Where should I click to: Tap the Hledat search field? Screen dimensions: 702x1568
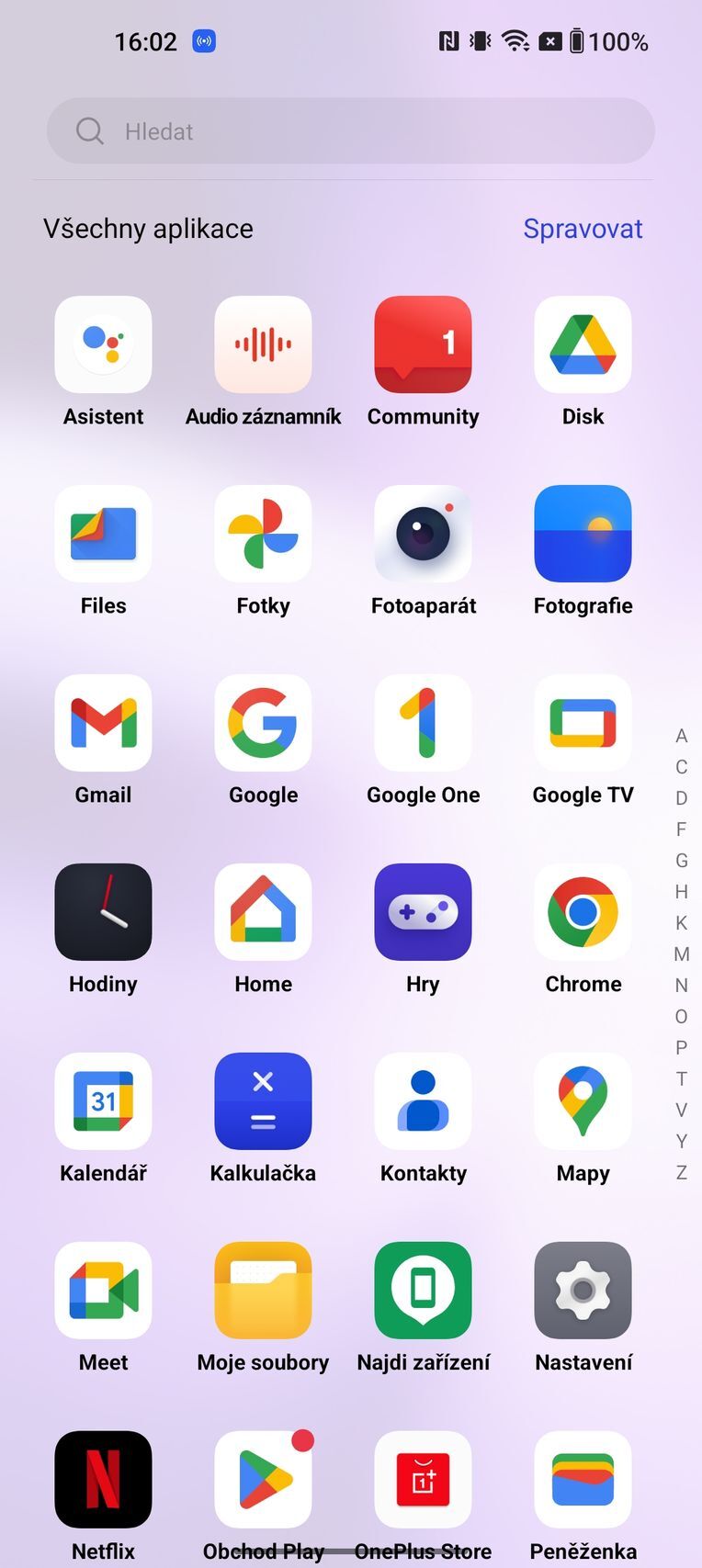click(349, 131)
